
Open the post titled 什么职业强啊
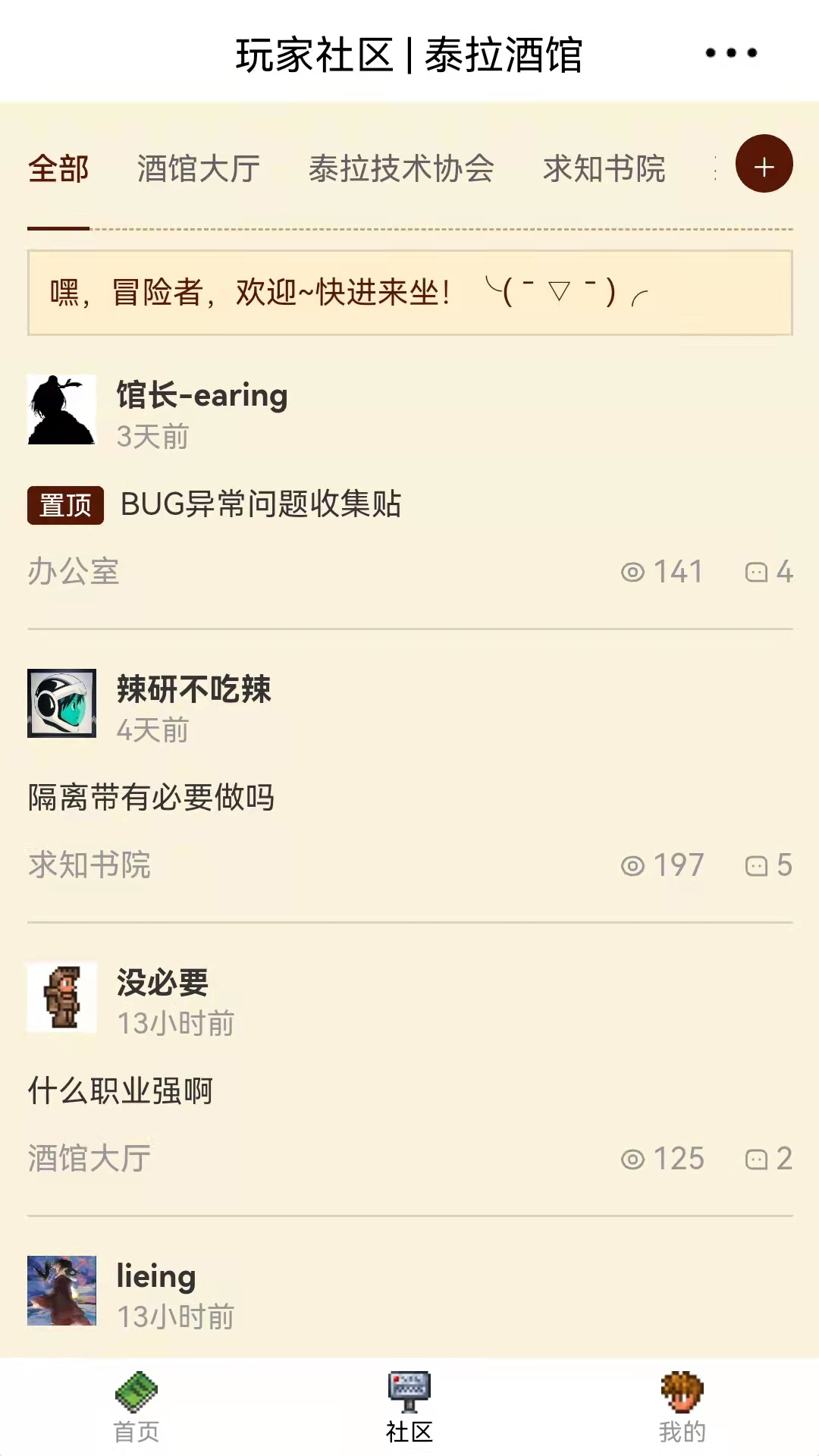coord(121,1091)
